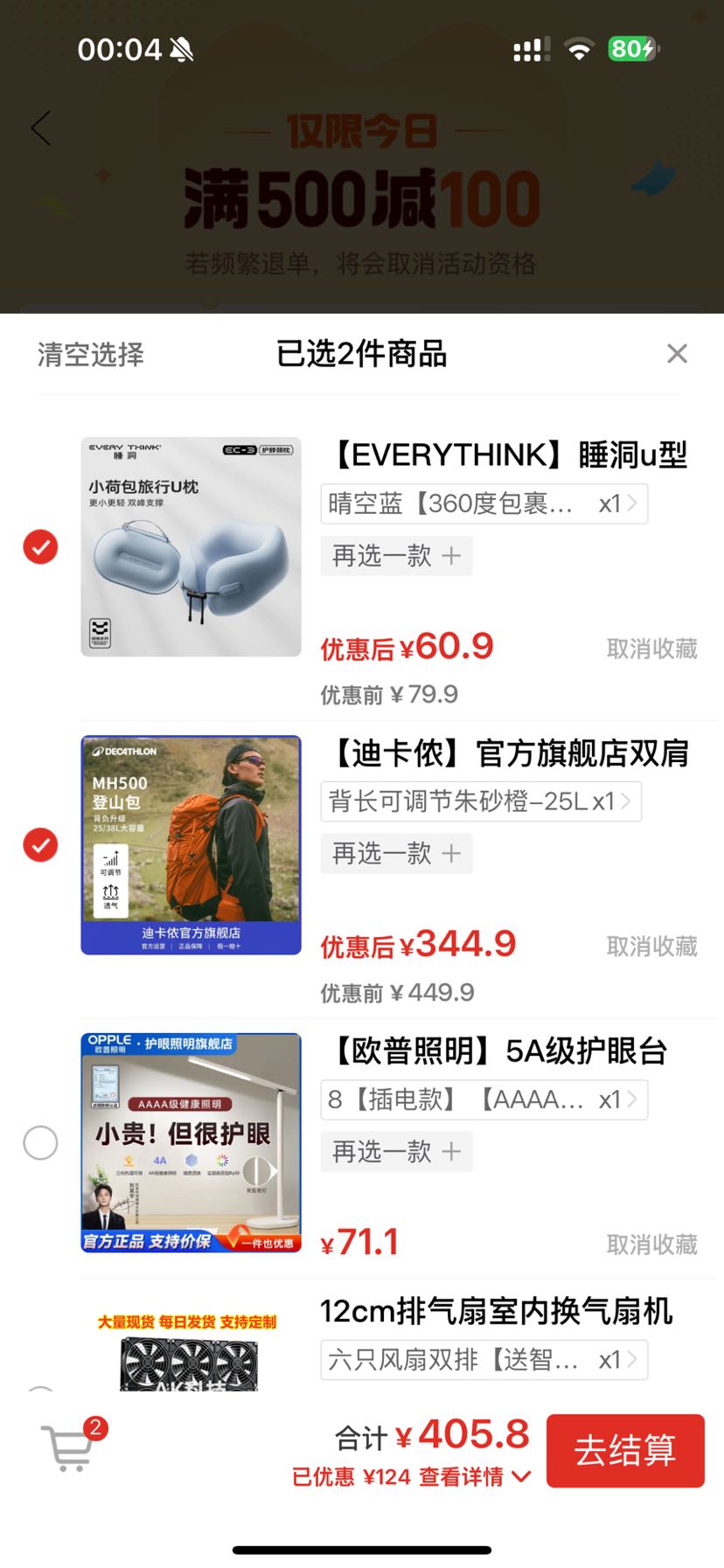Change the 六只风扇双排 fan variant
The height and width of the screenshot is (1568, 724).
click(484, 1360)
